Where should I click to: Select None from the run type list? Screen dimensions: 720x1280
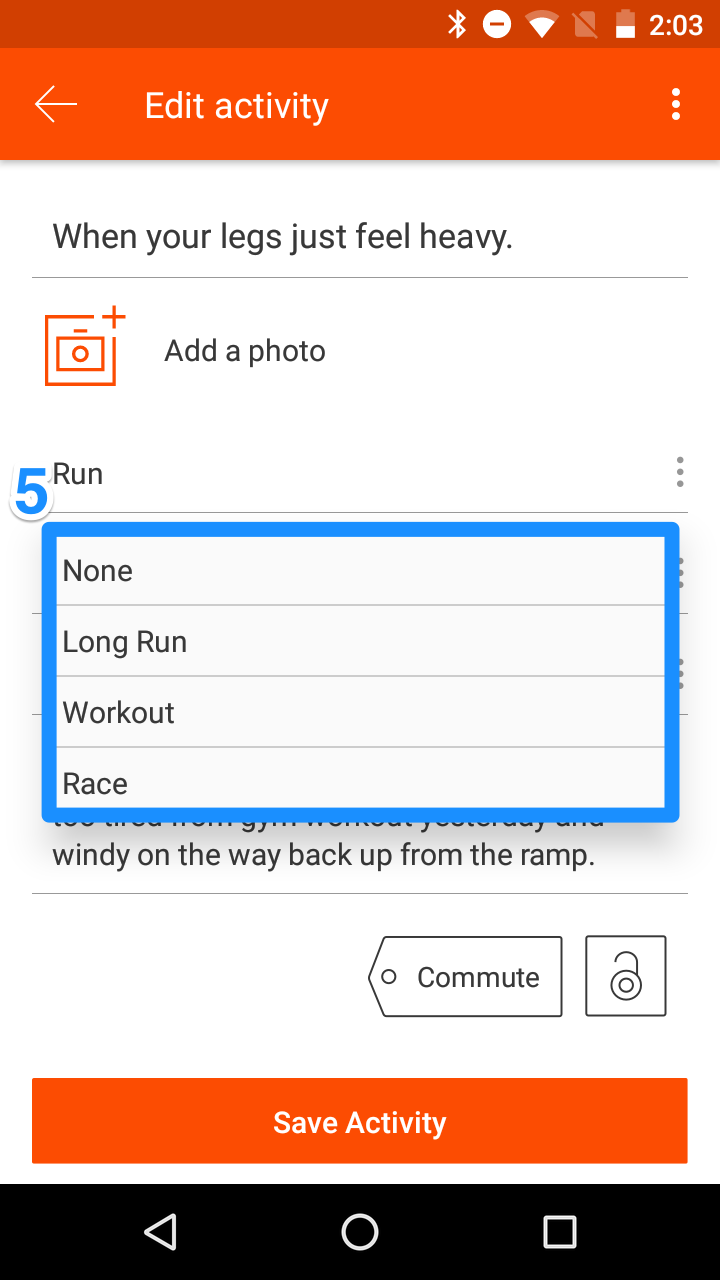[360, 570]
